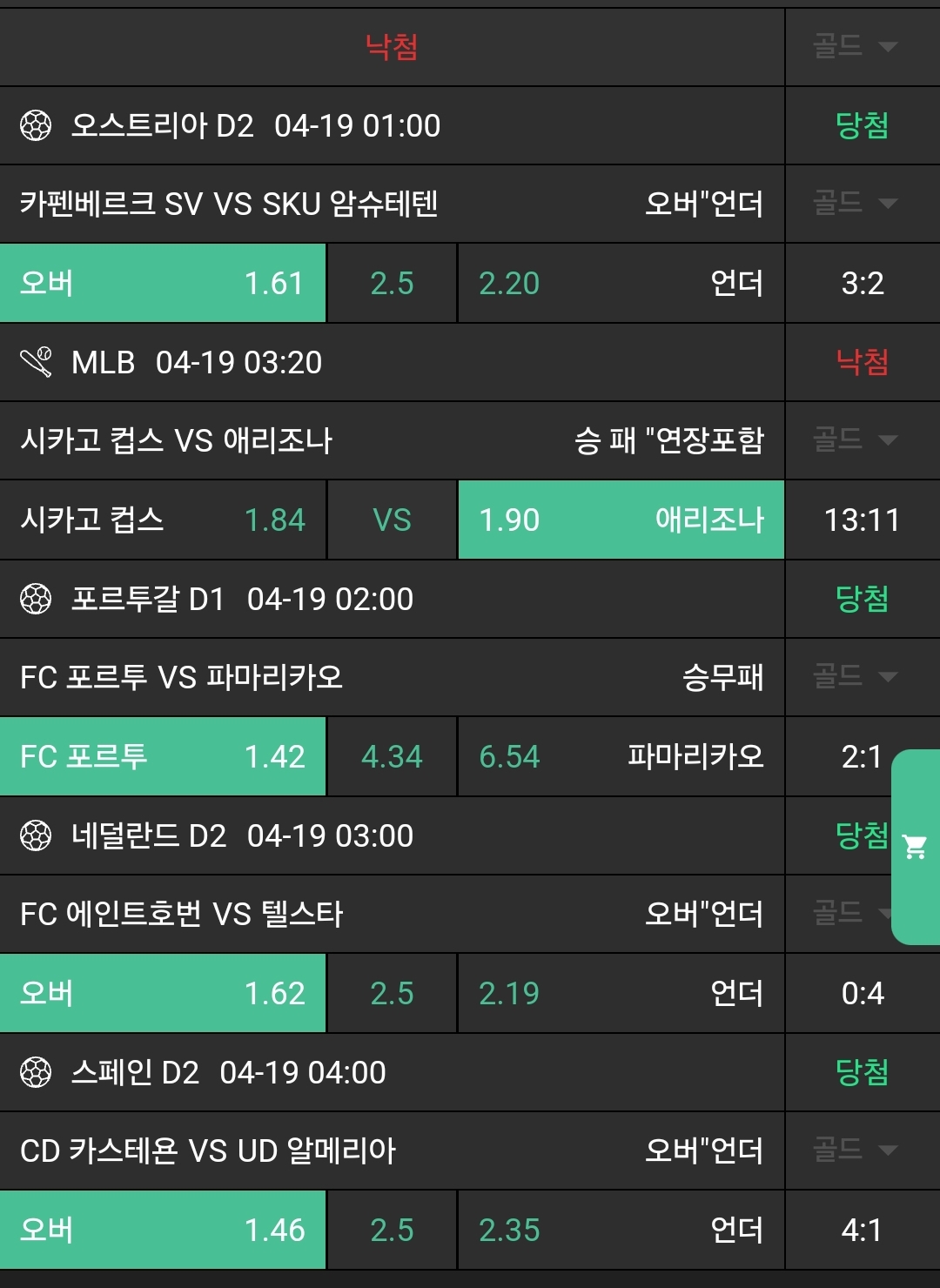Screen dimensions: 940x1288
Task: Expand 골드 dropdown on 카펜베르크 SV row
Action: [855, 204]
